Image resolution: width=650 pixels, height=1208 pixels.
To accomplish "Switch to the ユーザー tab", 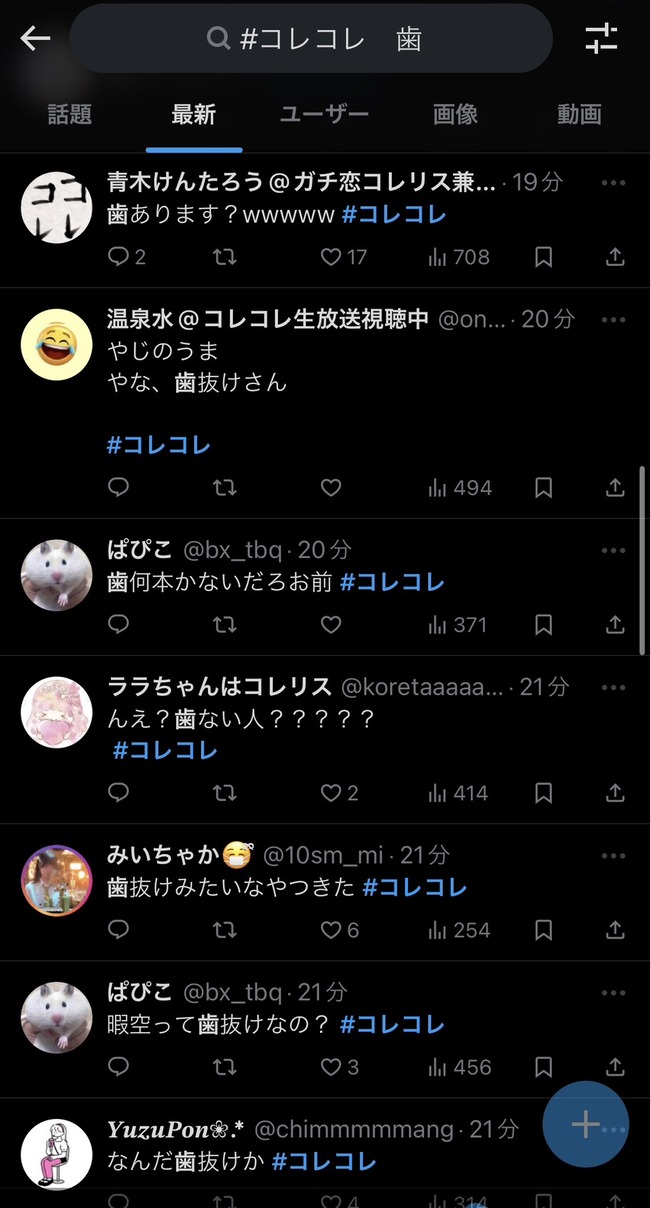I will [324, 114].
